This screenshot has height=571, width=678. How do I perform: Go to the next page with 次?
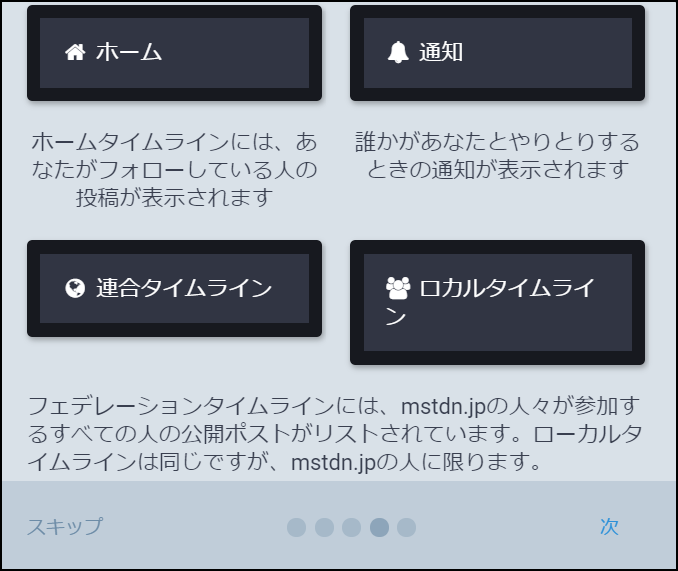pyautogui.click(x=609, y=527)
